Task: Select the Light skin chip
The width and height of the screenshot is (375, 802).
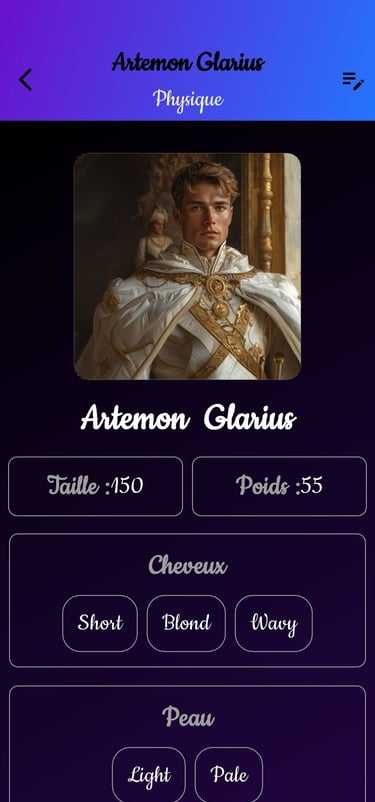Action: tap(149, 774)
